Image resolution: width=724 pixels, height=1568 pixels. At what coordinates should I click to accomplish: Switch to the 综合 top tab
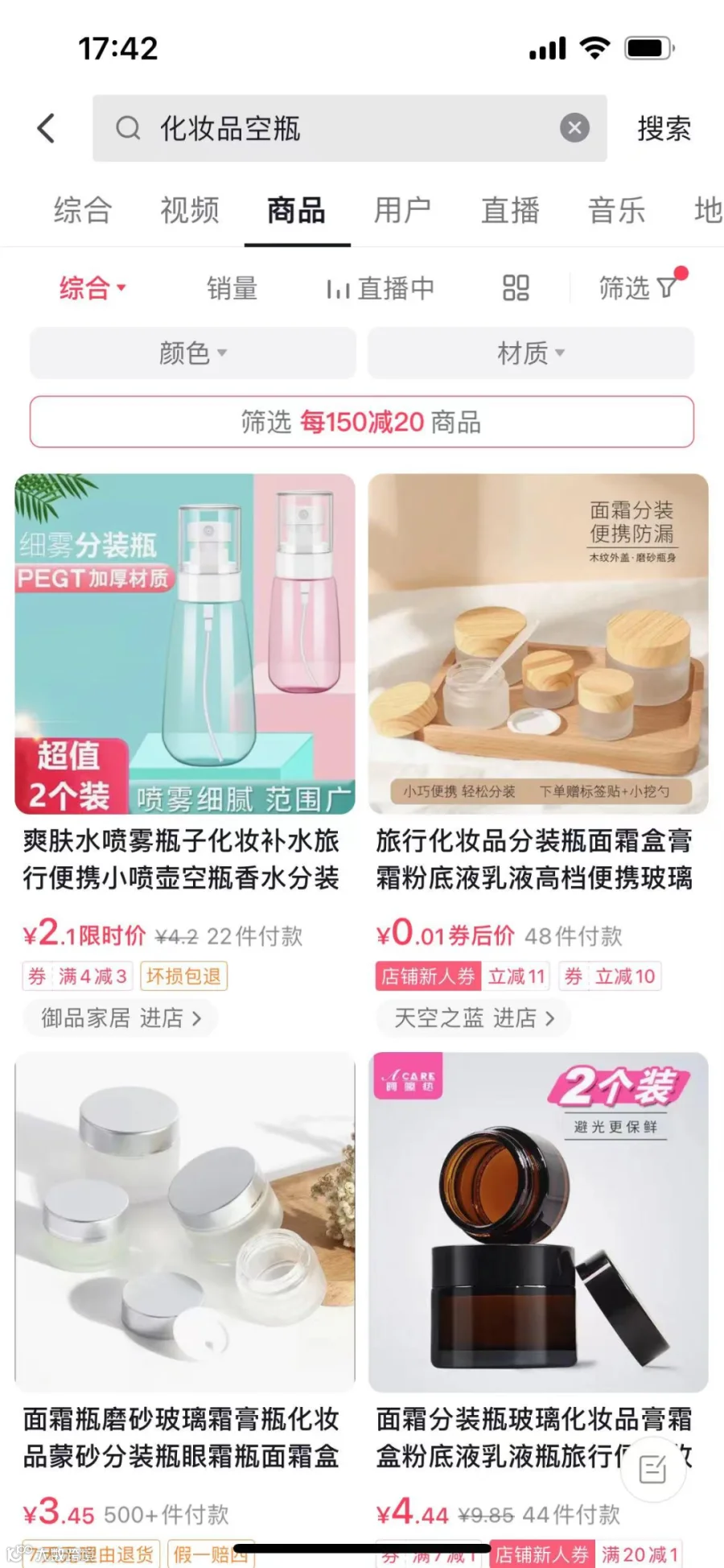83,210
